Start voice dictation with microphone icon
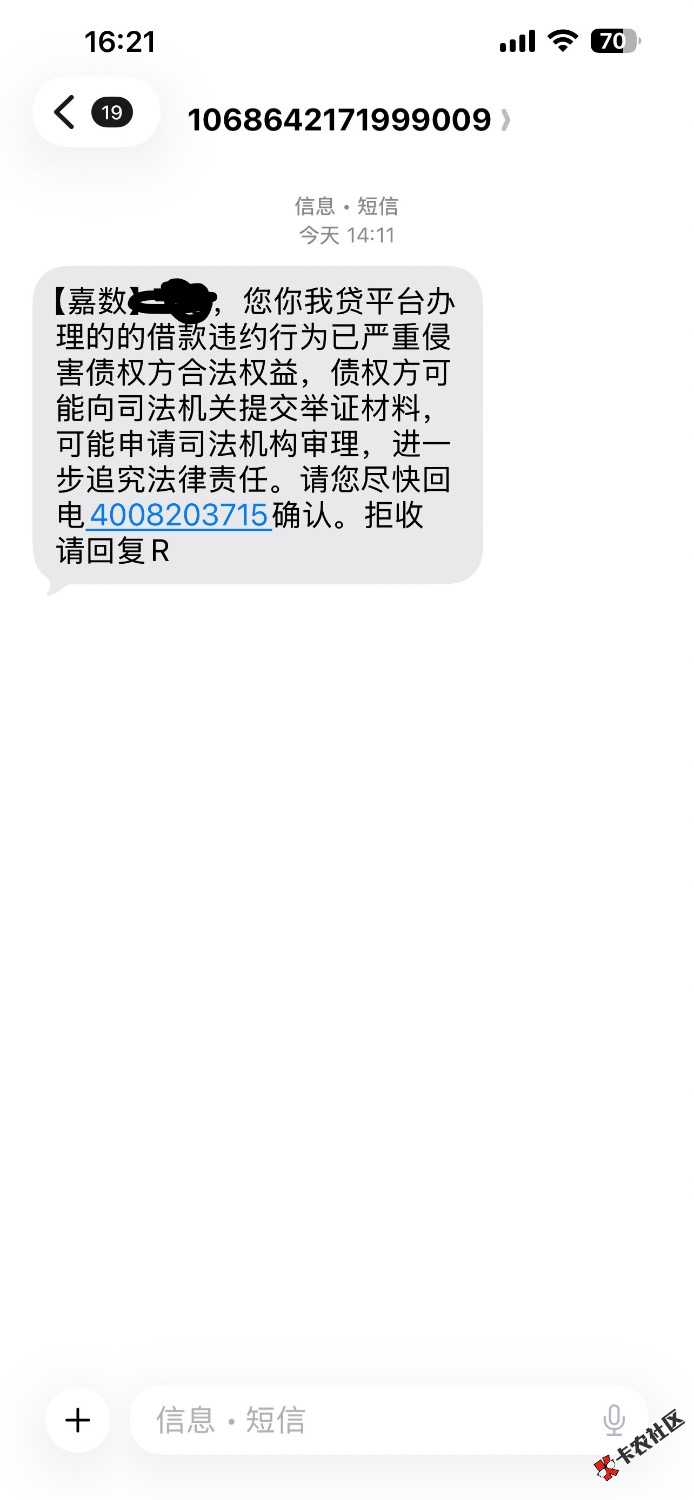Image resolution: width=694 pixels, height=1500 pixels. point(614,1420)
